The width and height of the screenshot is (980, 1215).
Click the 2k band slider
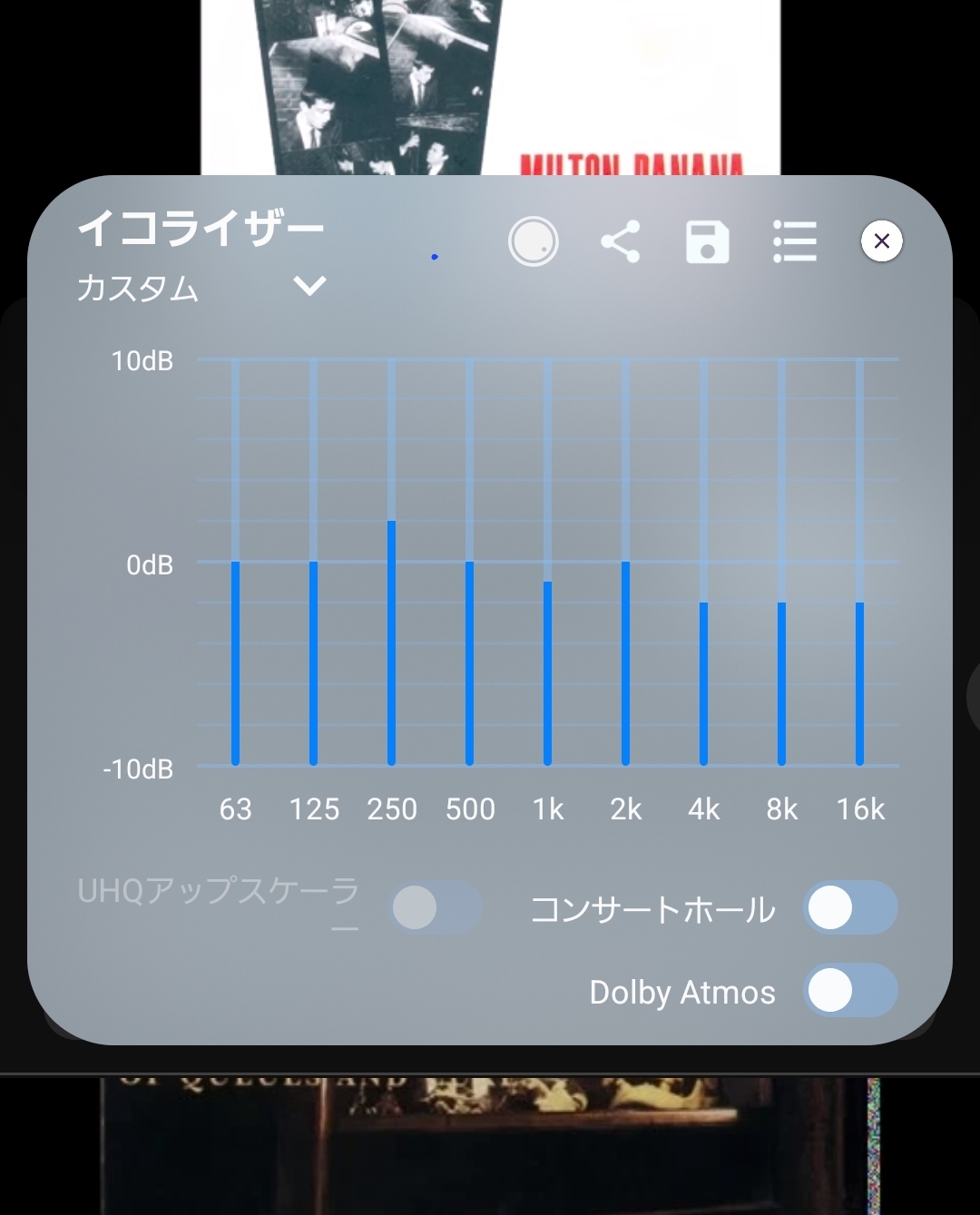(x=625, y=661)
